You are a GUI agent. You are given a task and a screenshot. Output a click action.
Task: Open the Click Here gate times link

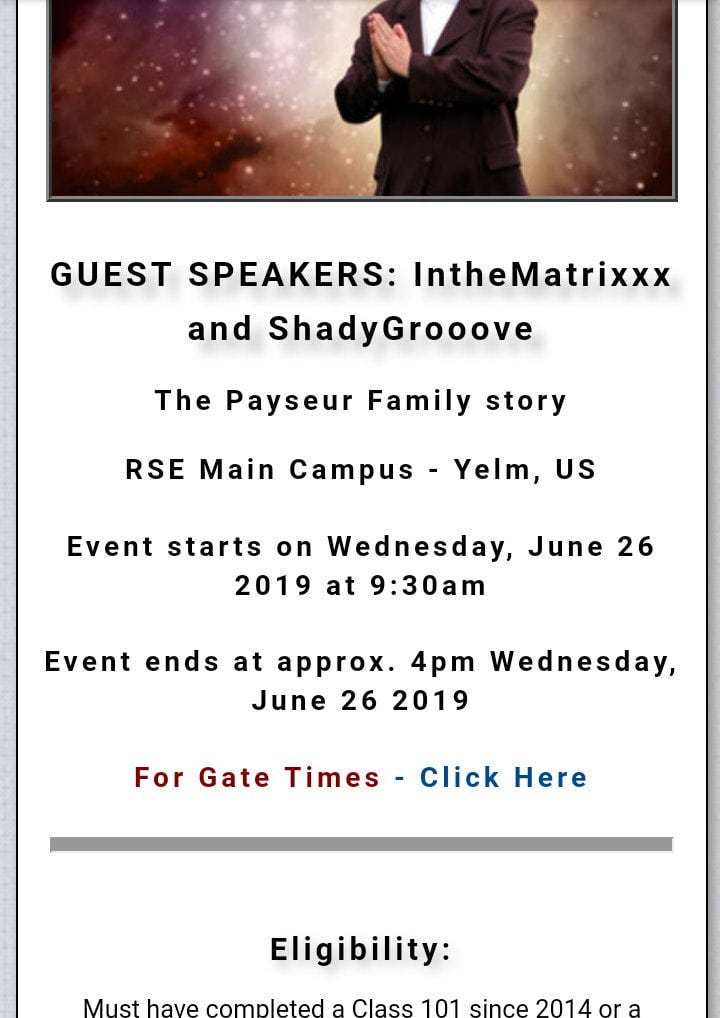point(503,777)
